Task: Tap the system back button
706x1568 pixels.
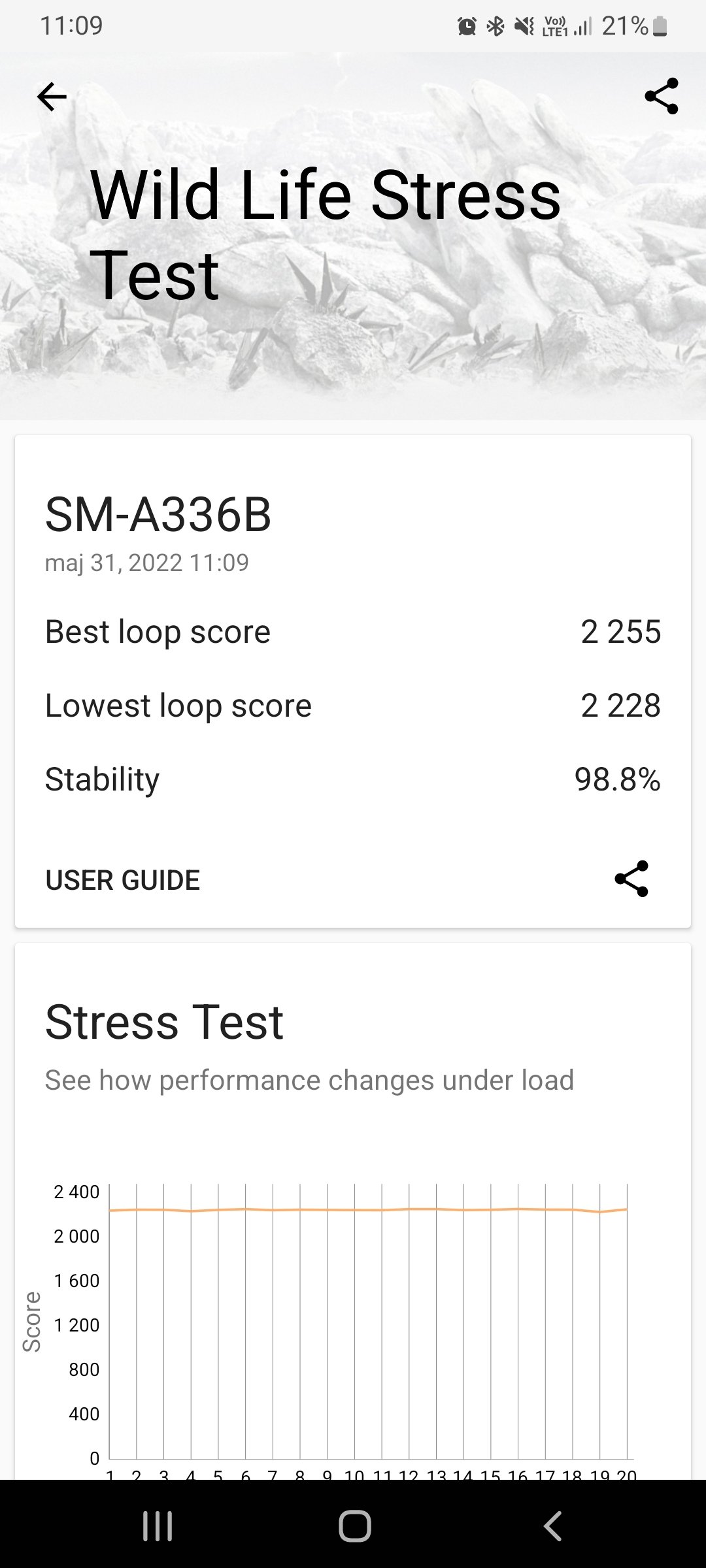Action: coord(552,1526)
